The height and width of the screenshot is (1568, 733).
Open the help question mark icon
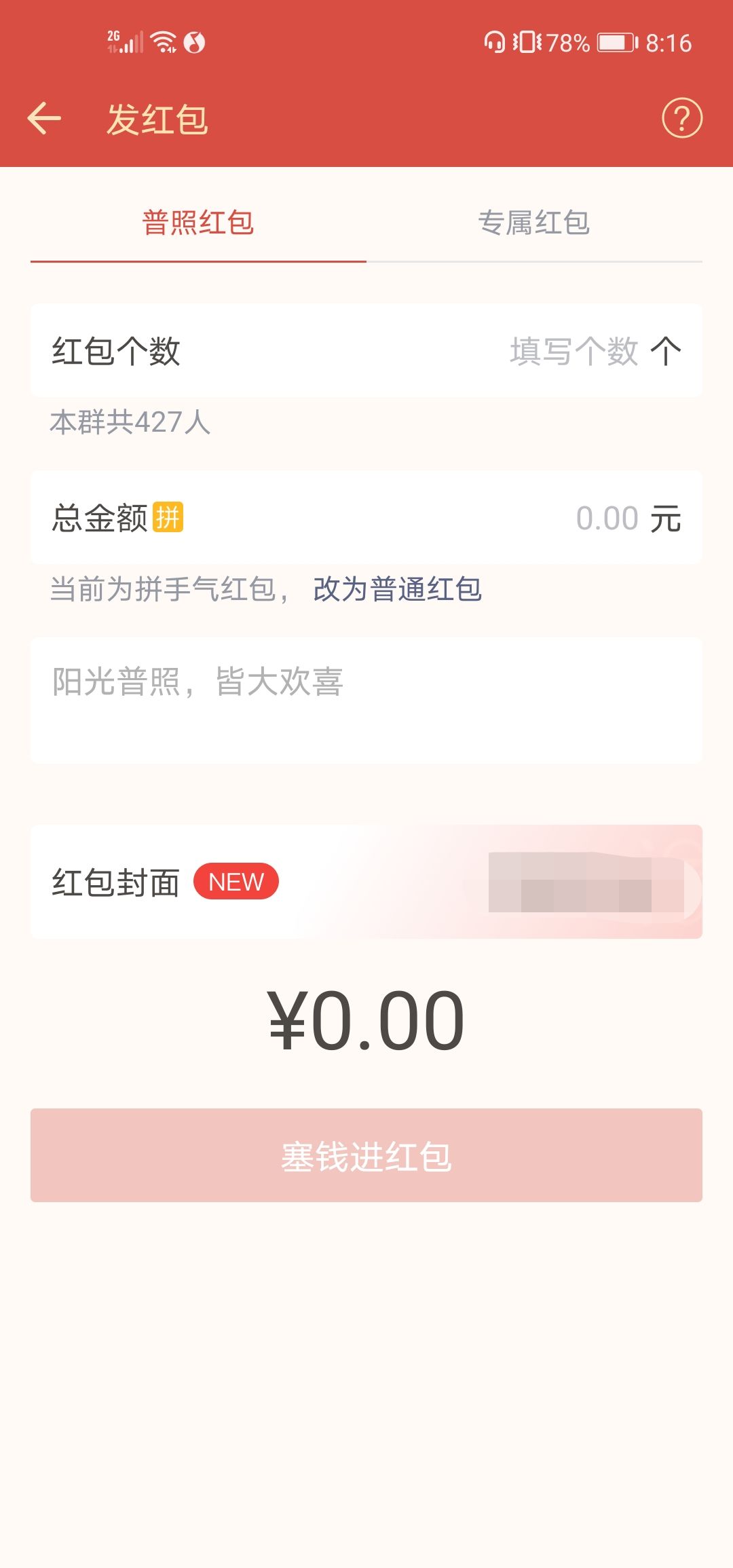click(x=681, y=119)
